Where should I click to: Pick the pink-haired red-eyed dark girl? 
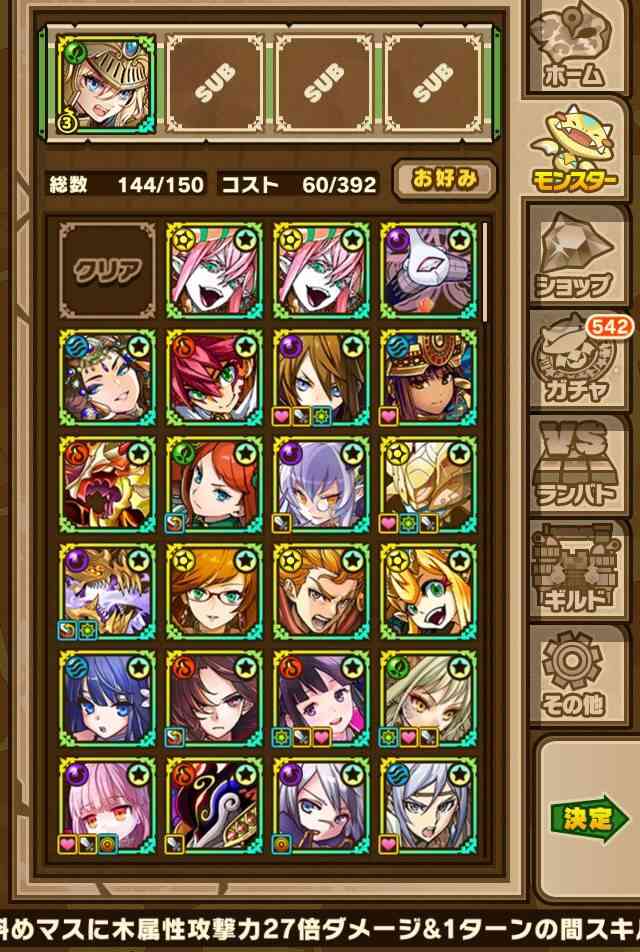pos(107,806)
